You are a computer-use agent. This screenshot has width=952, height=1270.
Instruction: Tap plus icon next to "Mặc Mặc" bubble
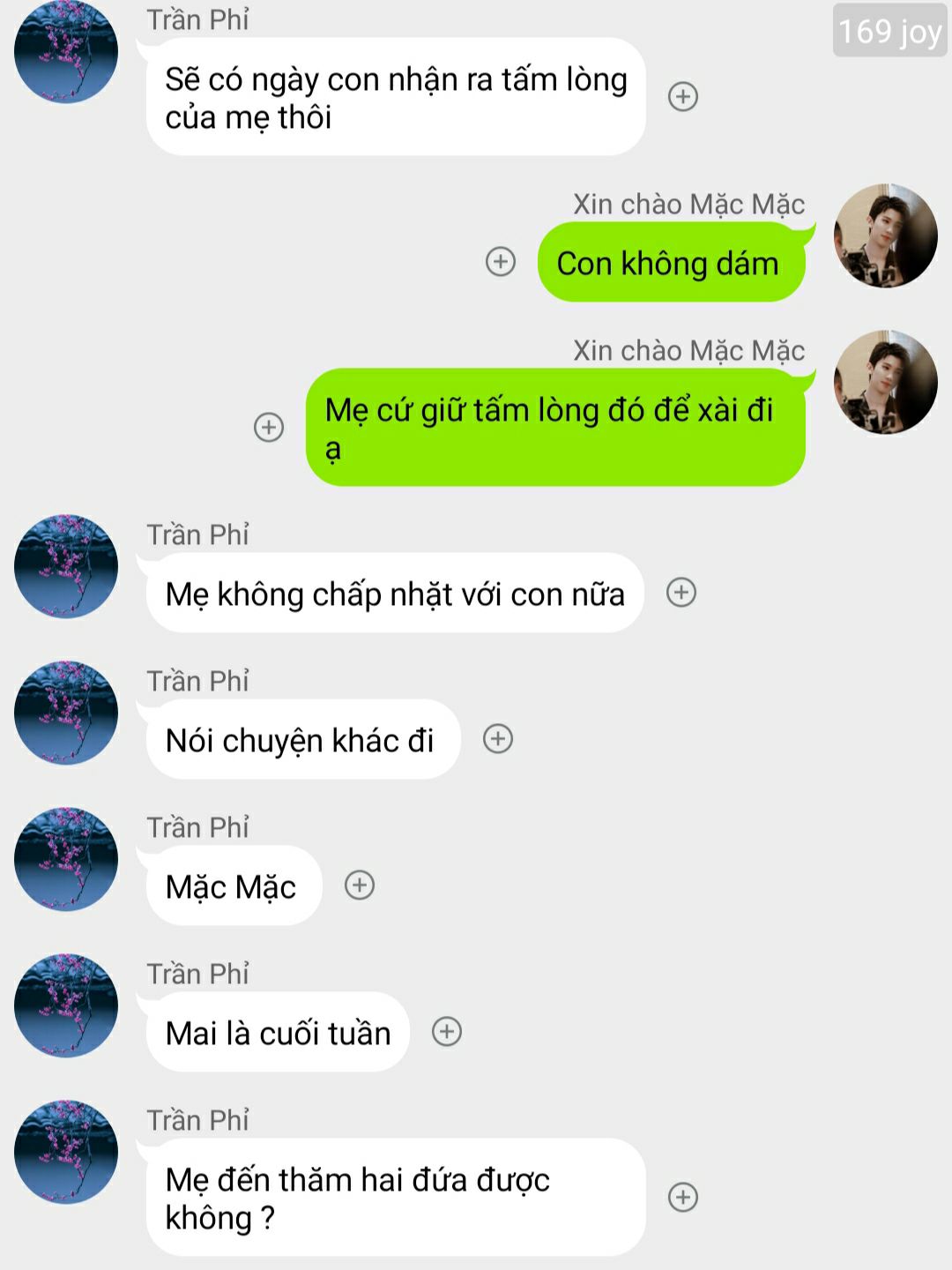(x=360, y=885)
